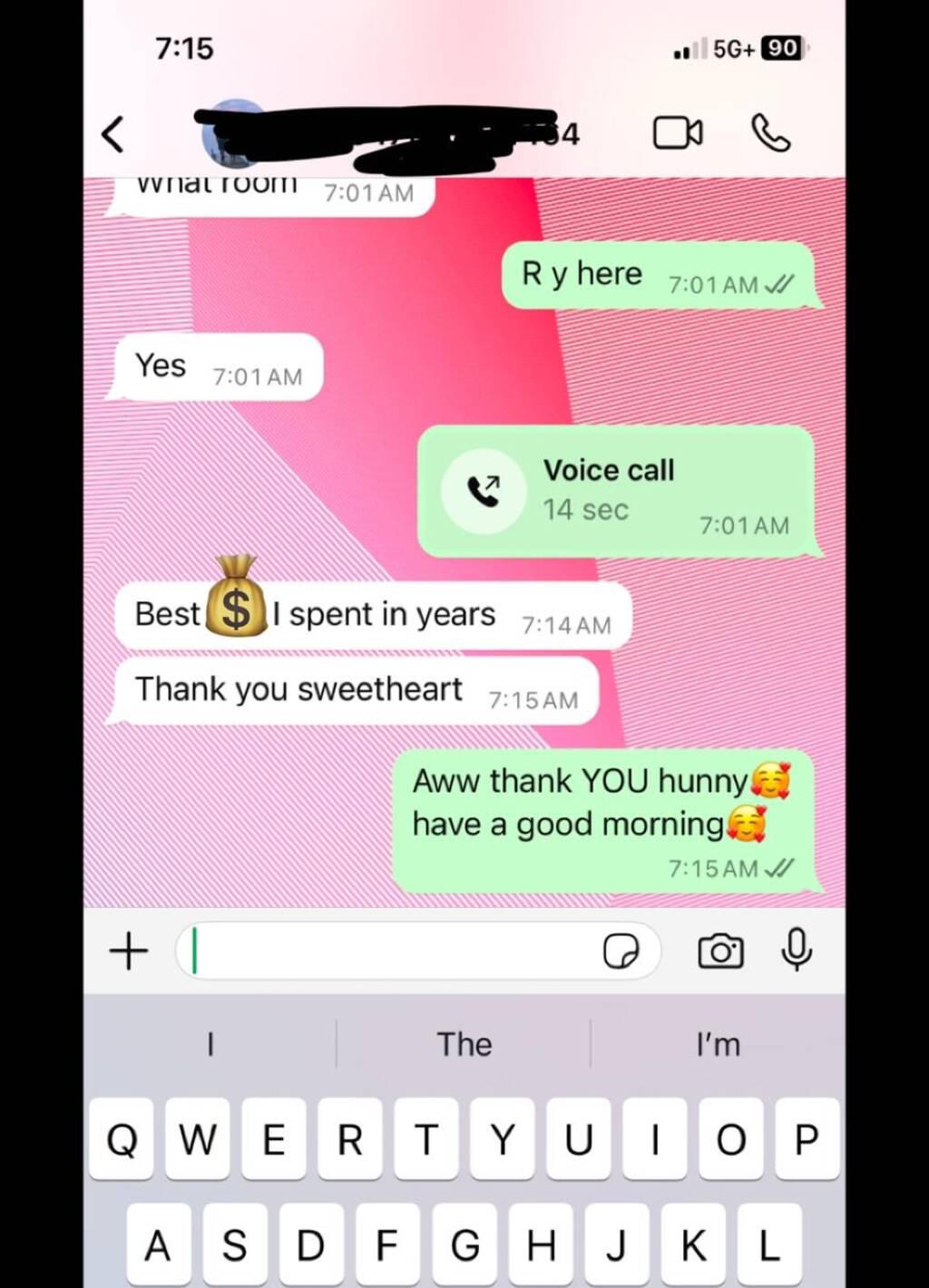This screenshot has height=1288, width=929.
Task: Open the attachment plus menu
Action: coord(128,951)
